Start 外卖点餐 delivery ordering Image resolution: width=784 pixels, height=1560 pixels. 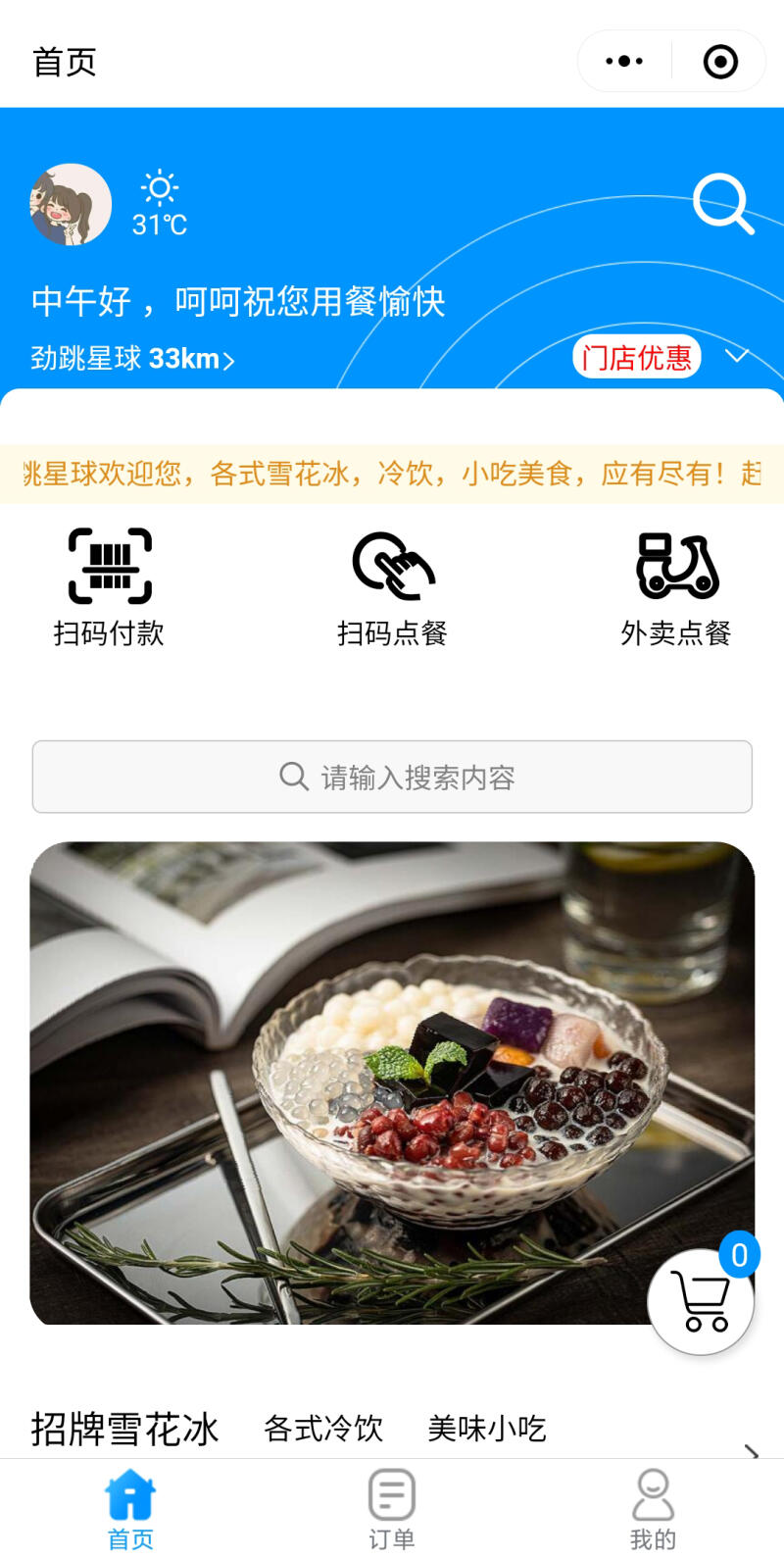pyautogui.click(x=676, y=587)
